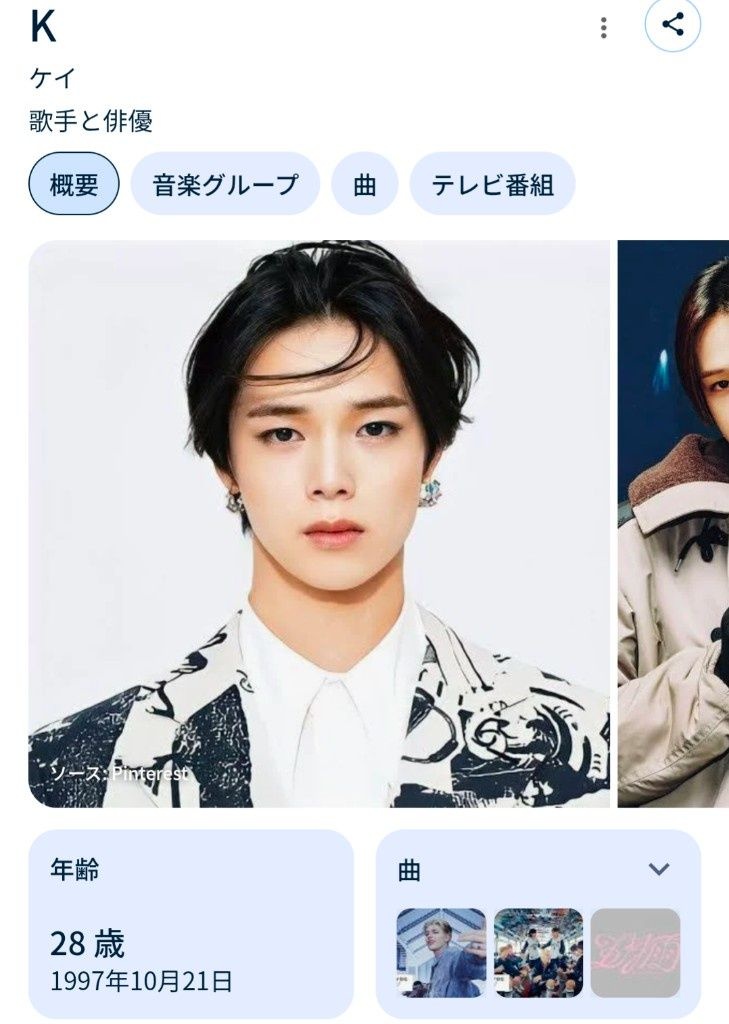Open the third song thumbnail with pink logo

click(635, 952)
